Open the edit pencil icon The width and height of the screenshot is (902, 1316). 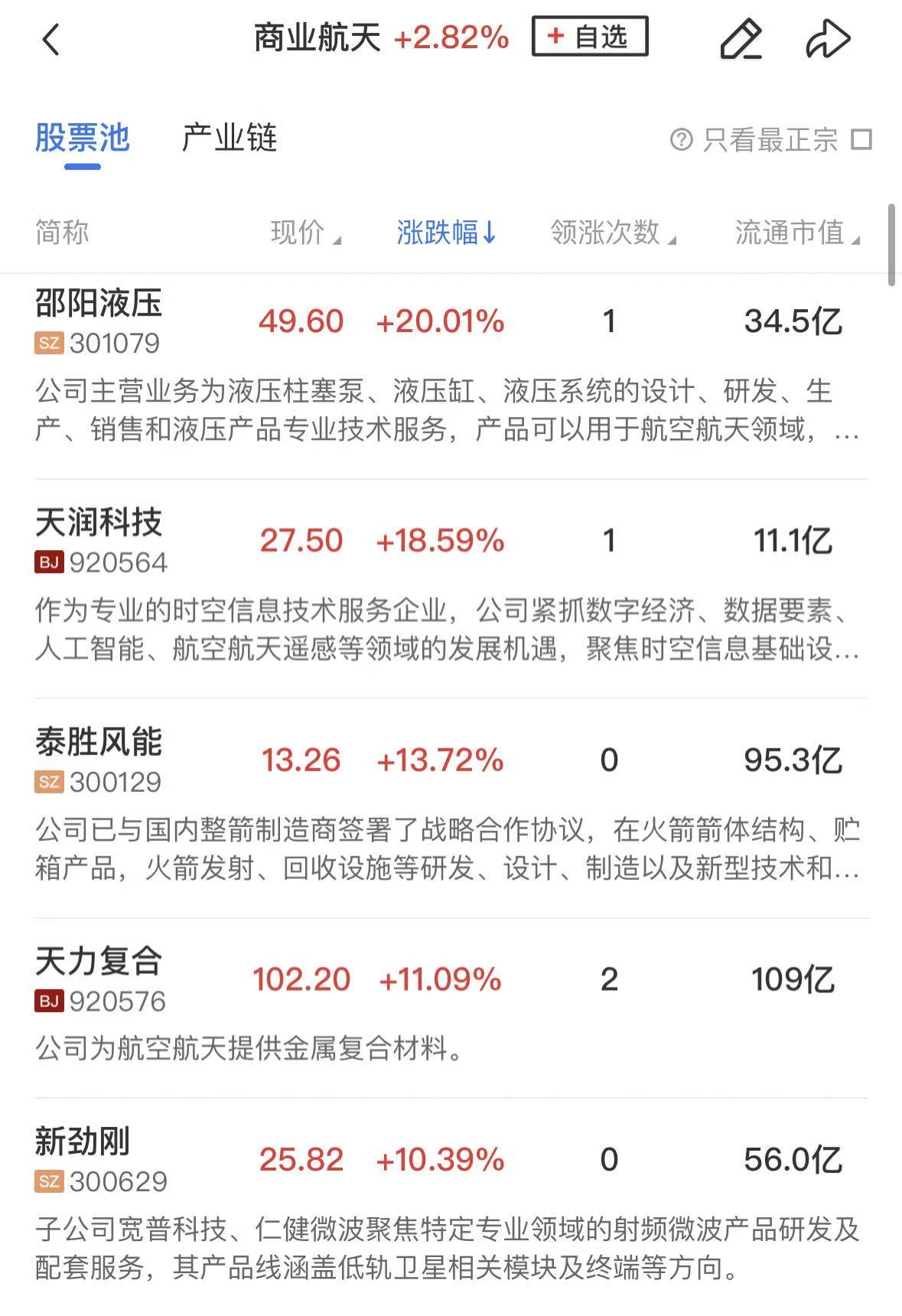pos(741,40)
